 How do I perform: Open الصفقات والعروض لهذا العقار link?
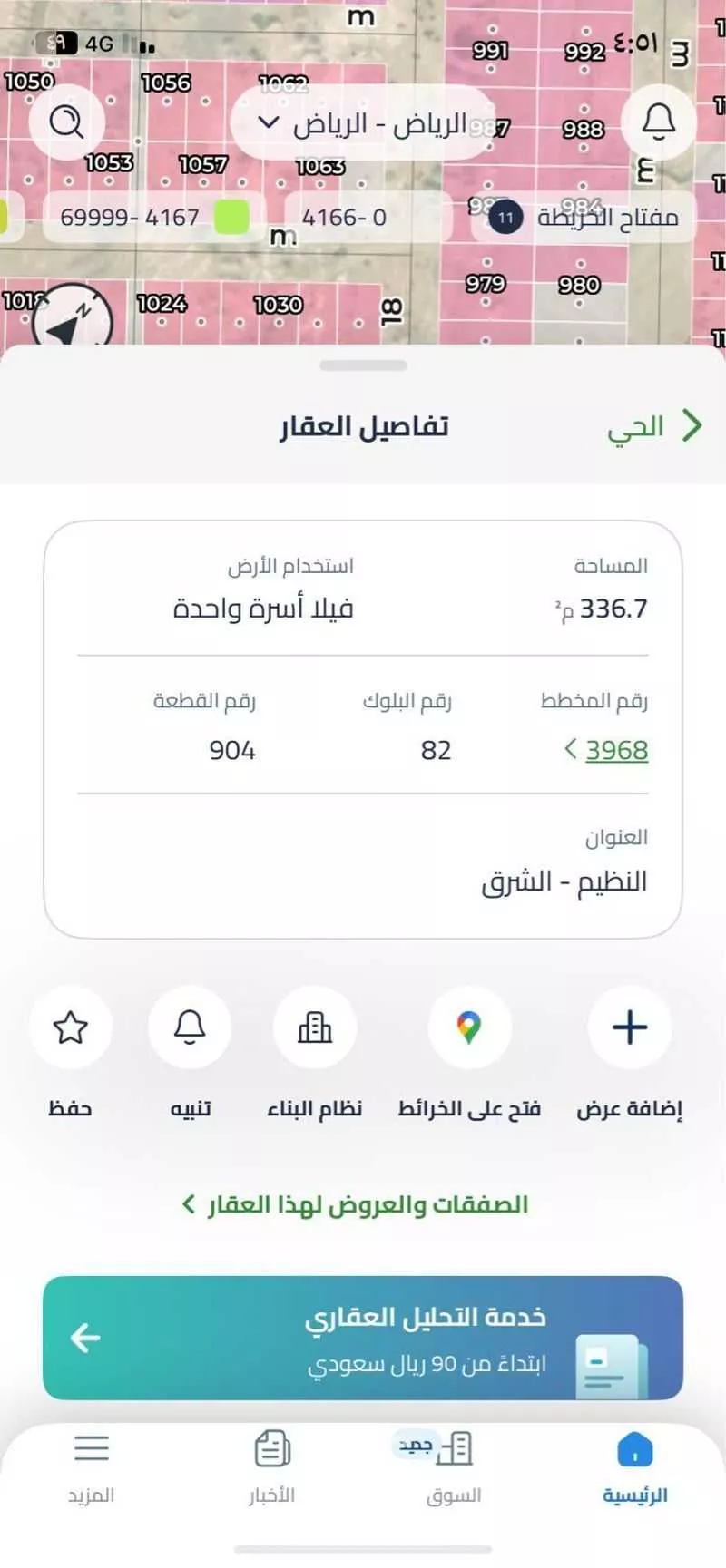(356, 1204)
